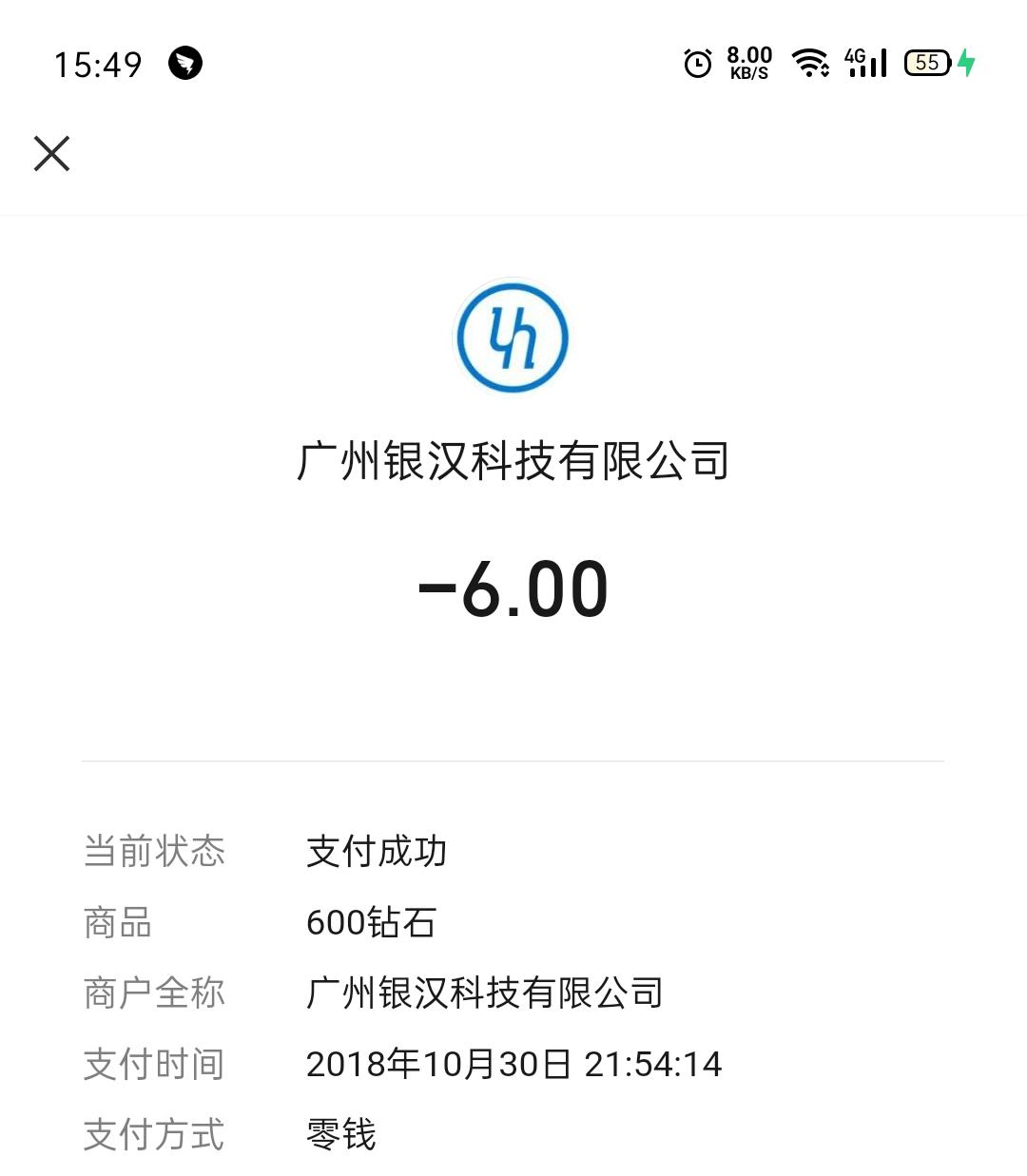Close the payment details page
The image size is (1027, 1176).
52,153
